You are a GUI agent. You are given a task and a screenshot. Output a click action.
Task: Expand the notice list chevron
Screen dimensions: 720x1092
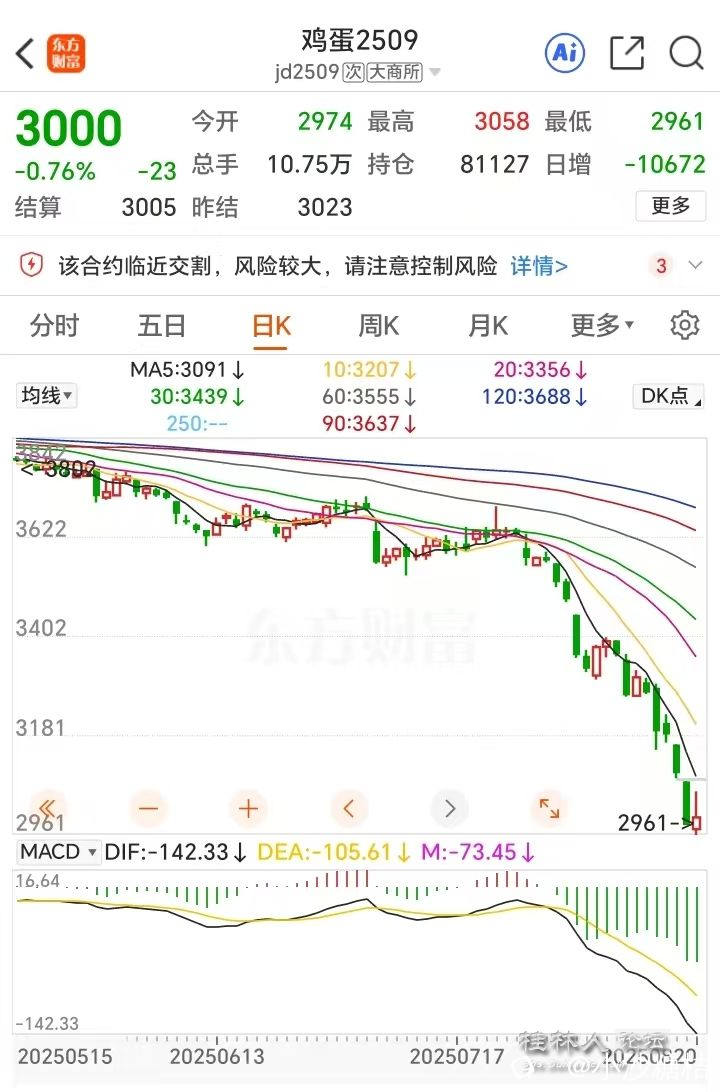[695, 266]
